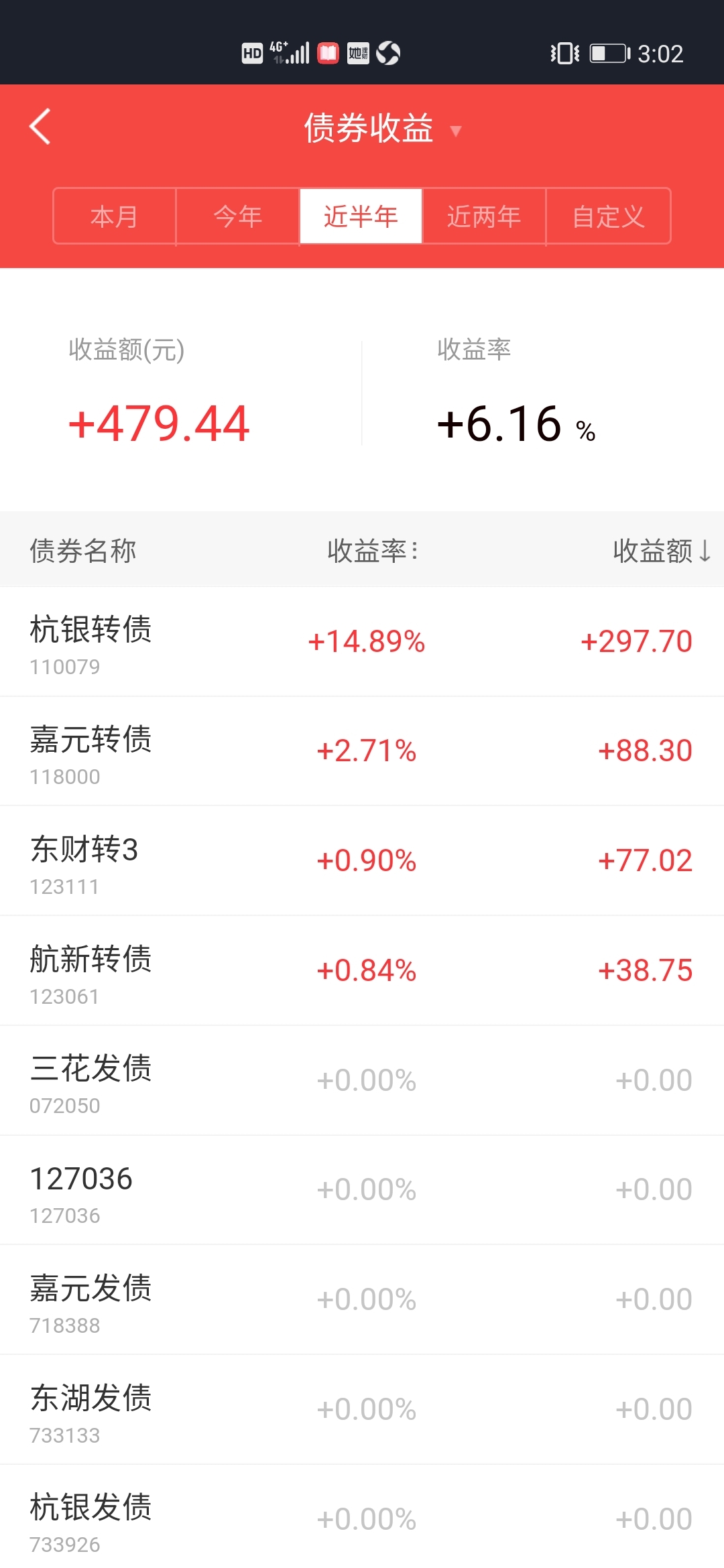The height and width of the screenshot is (1568, 724).
Task: Sort the list by 收益额 column
Action: coord(662,551)
